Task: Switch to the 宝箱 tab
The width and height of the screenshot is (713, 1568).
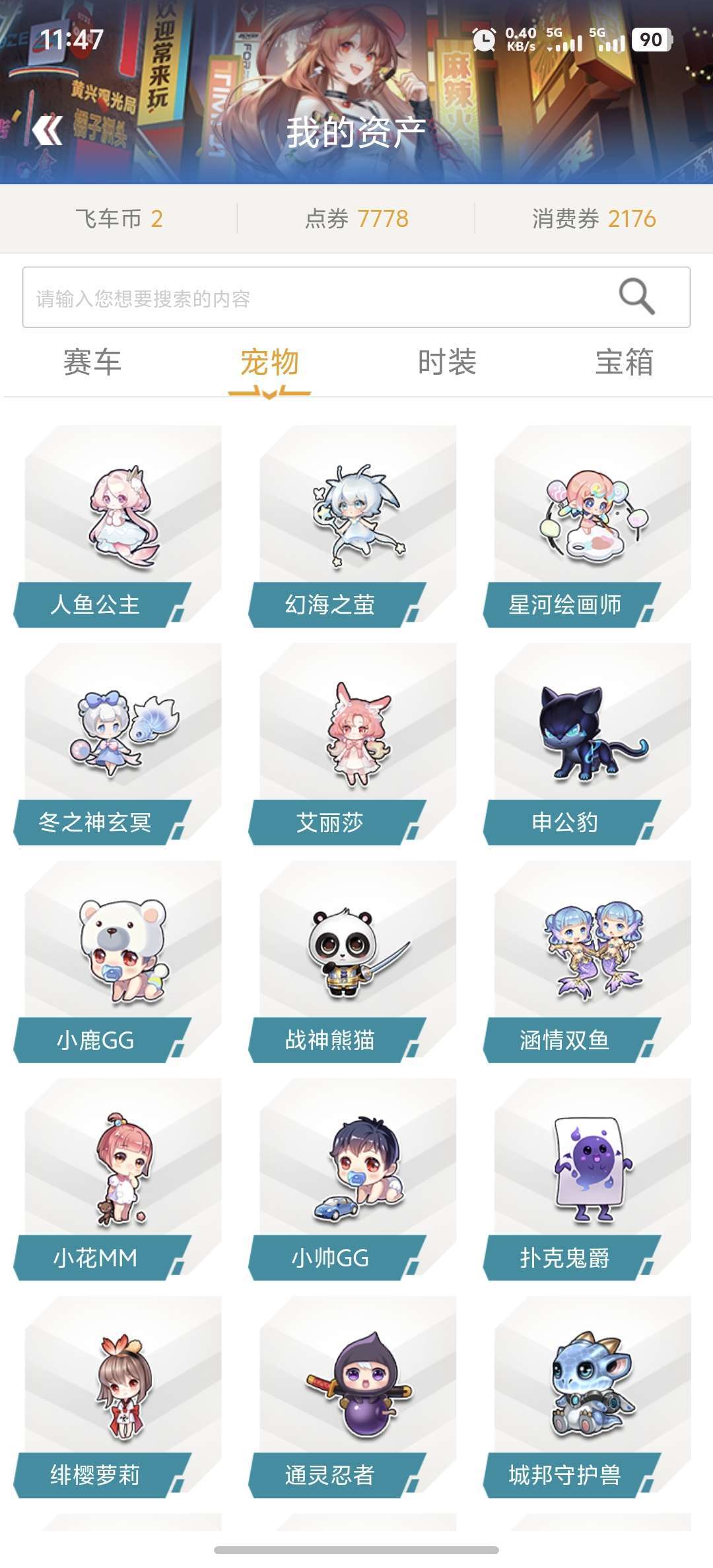Action: coord(625,362)
